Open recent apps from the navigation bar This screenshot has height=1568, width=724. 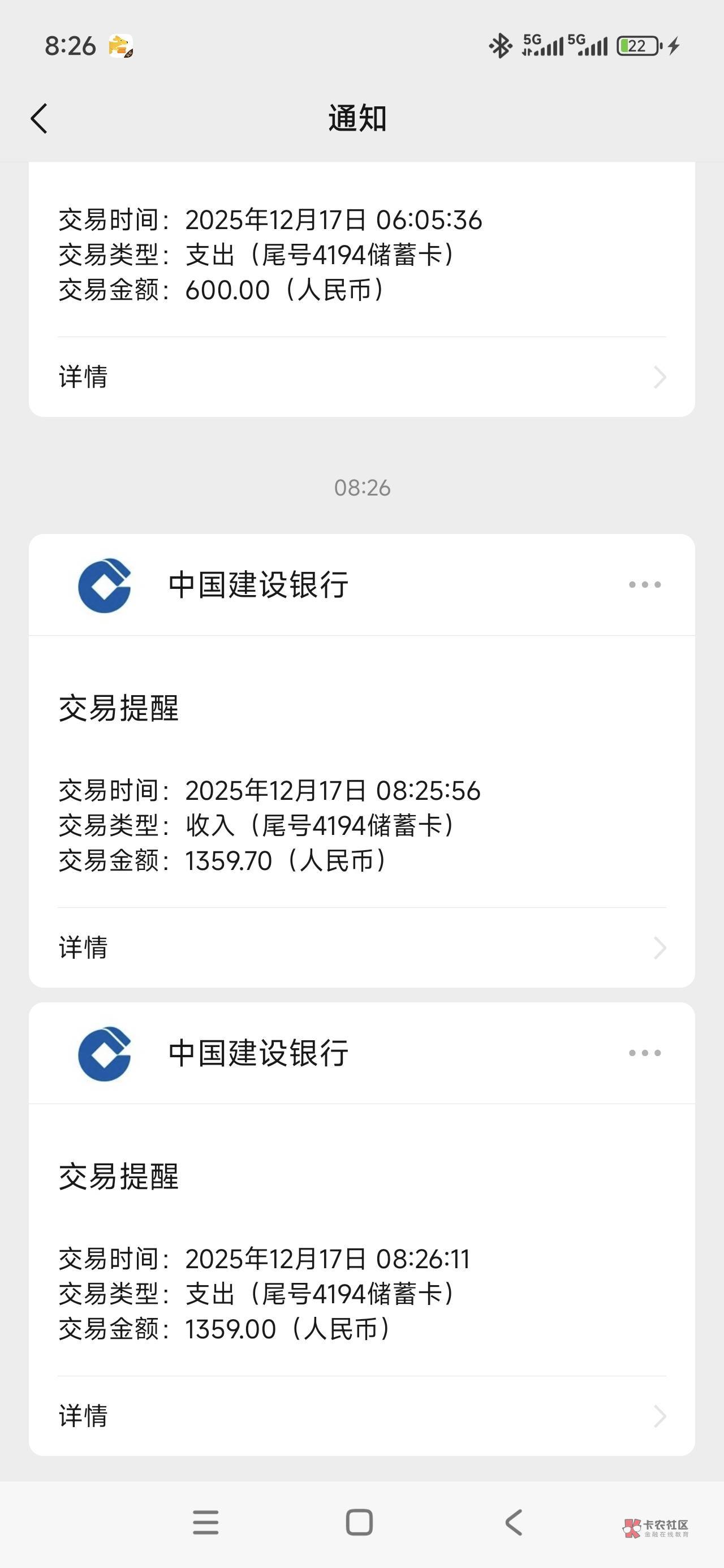tap(206, 1522)
